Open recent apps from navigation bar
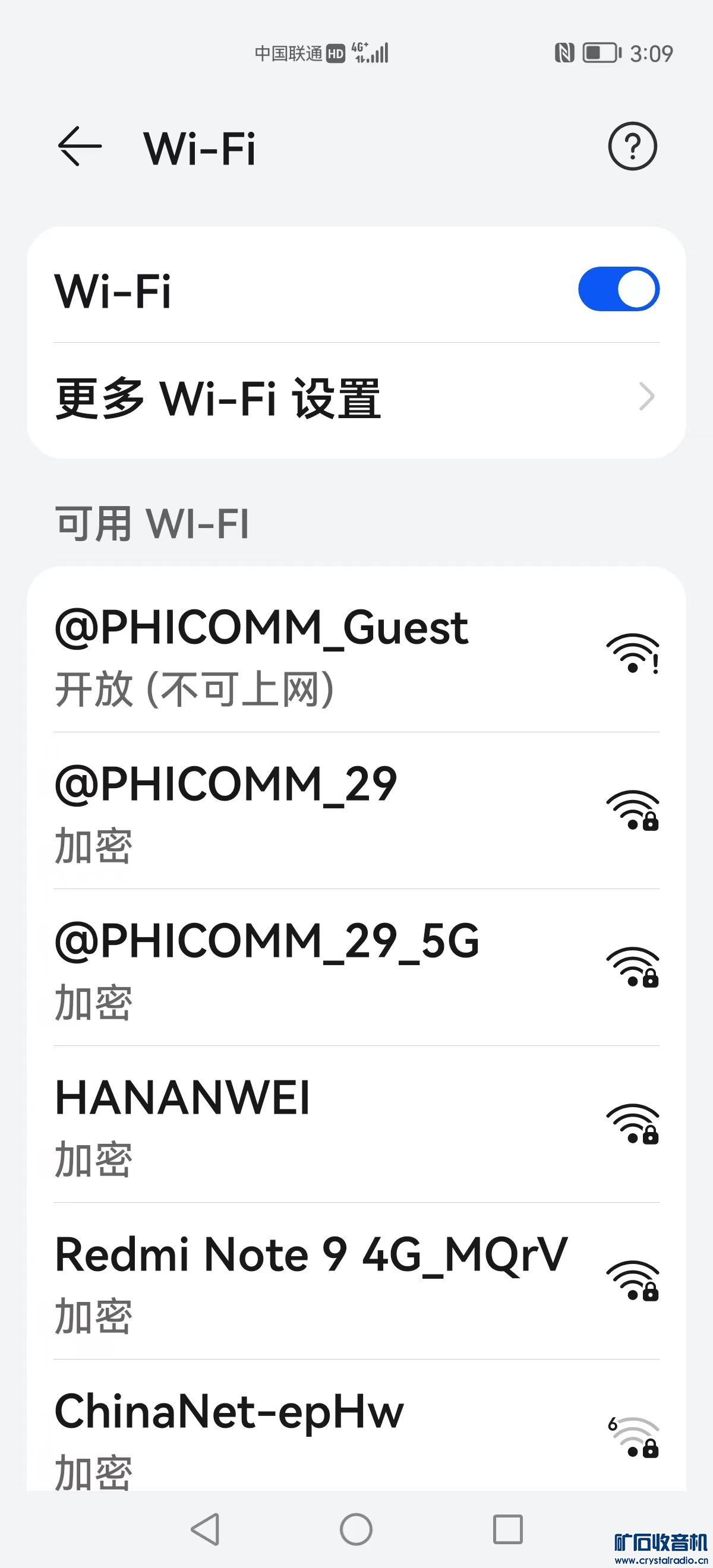Viewport: 713px width, 1568px height. pos(507,1528)
